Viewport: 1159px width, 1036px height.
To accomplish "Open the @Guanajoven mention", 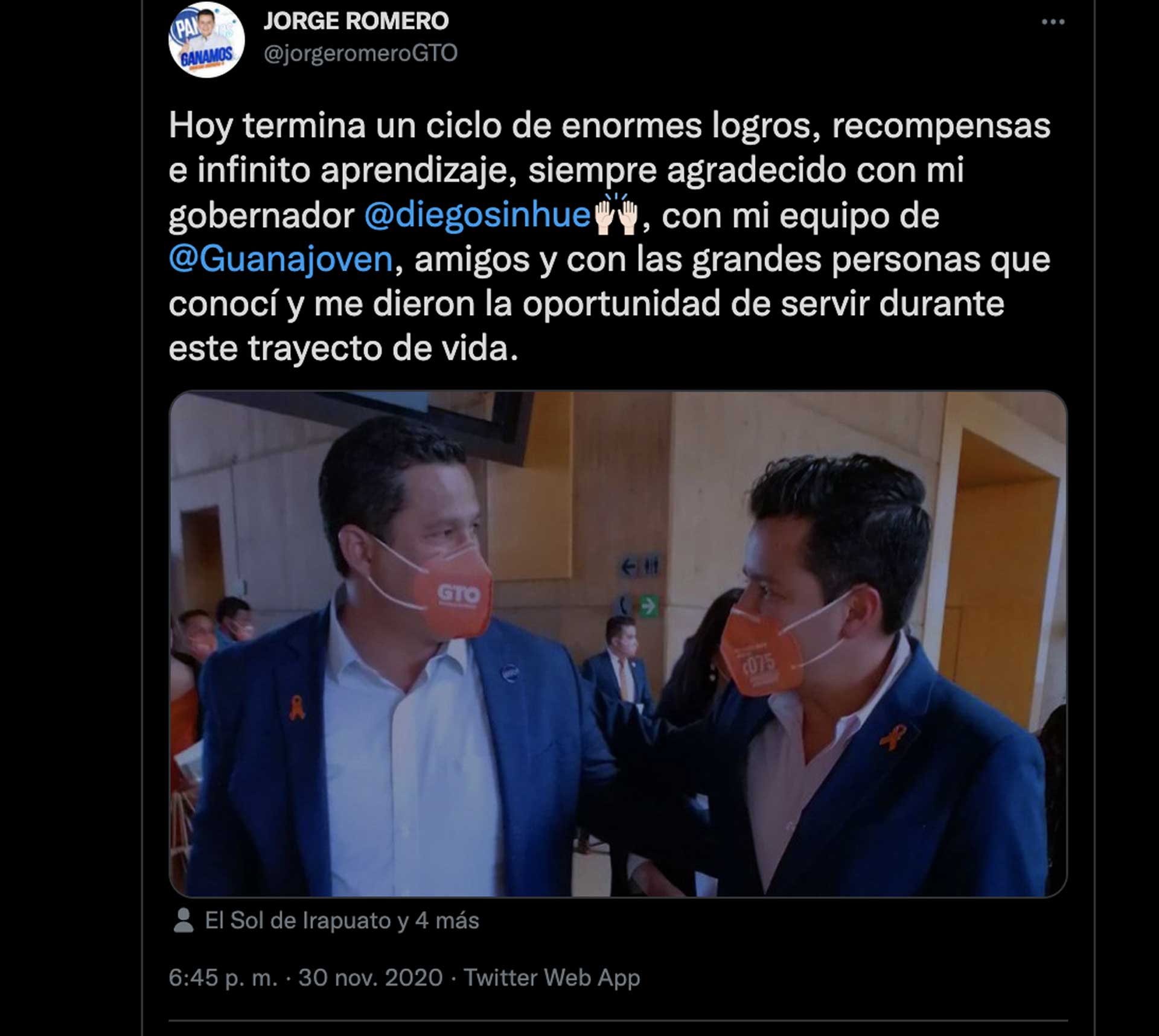I will [281, 260].
